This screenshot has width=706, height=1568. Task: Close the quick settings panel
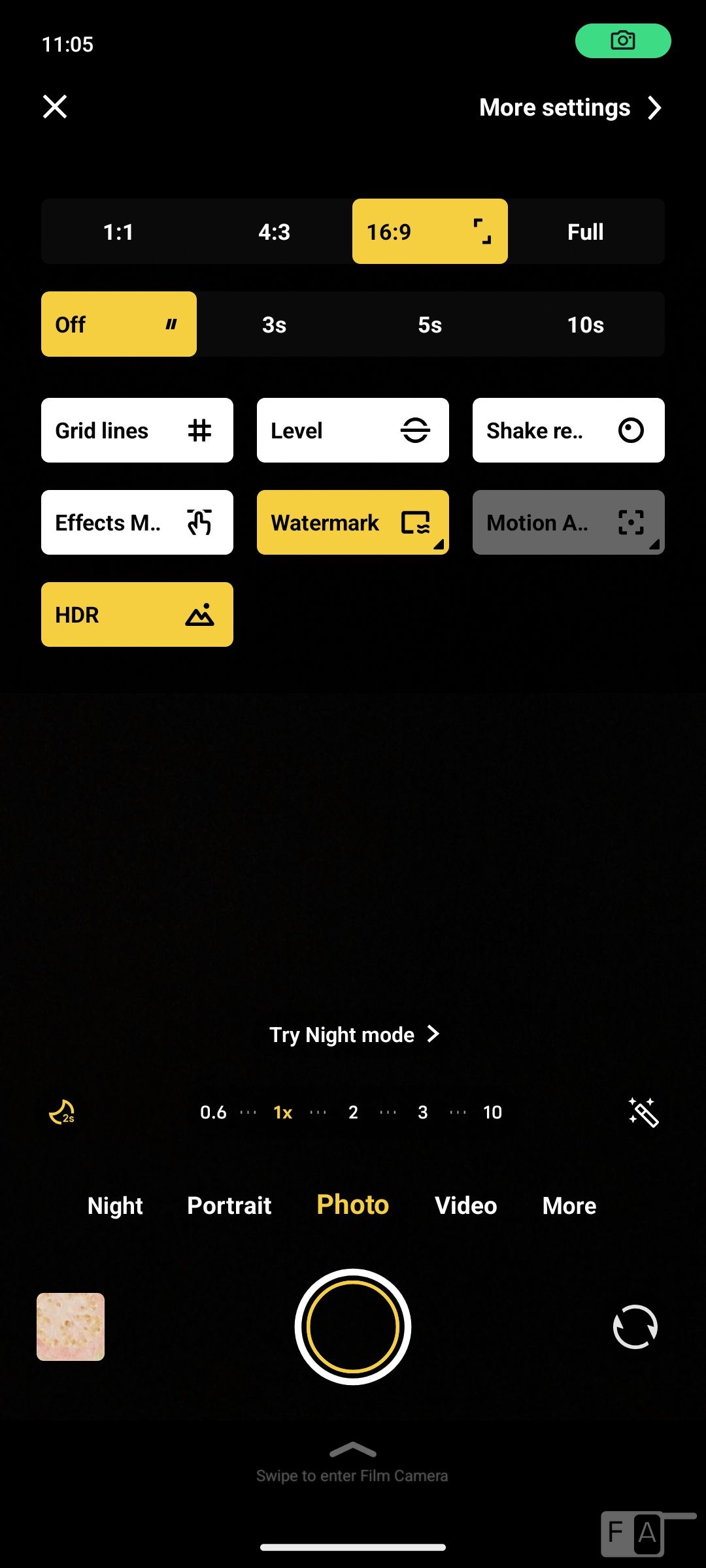55,106
